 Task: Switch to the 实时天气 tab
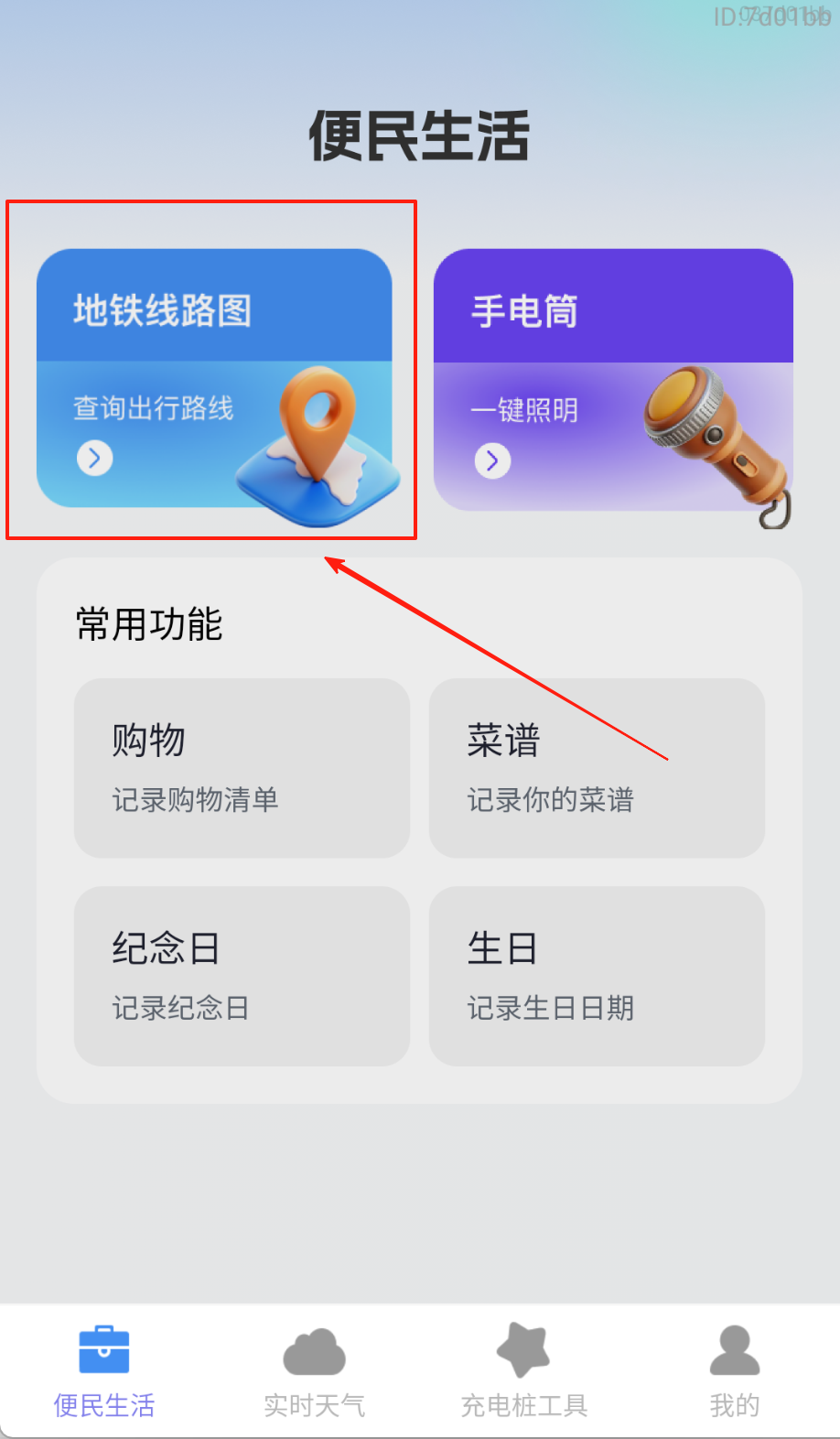pyautogui.click(x=314, y=1370)
